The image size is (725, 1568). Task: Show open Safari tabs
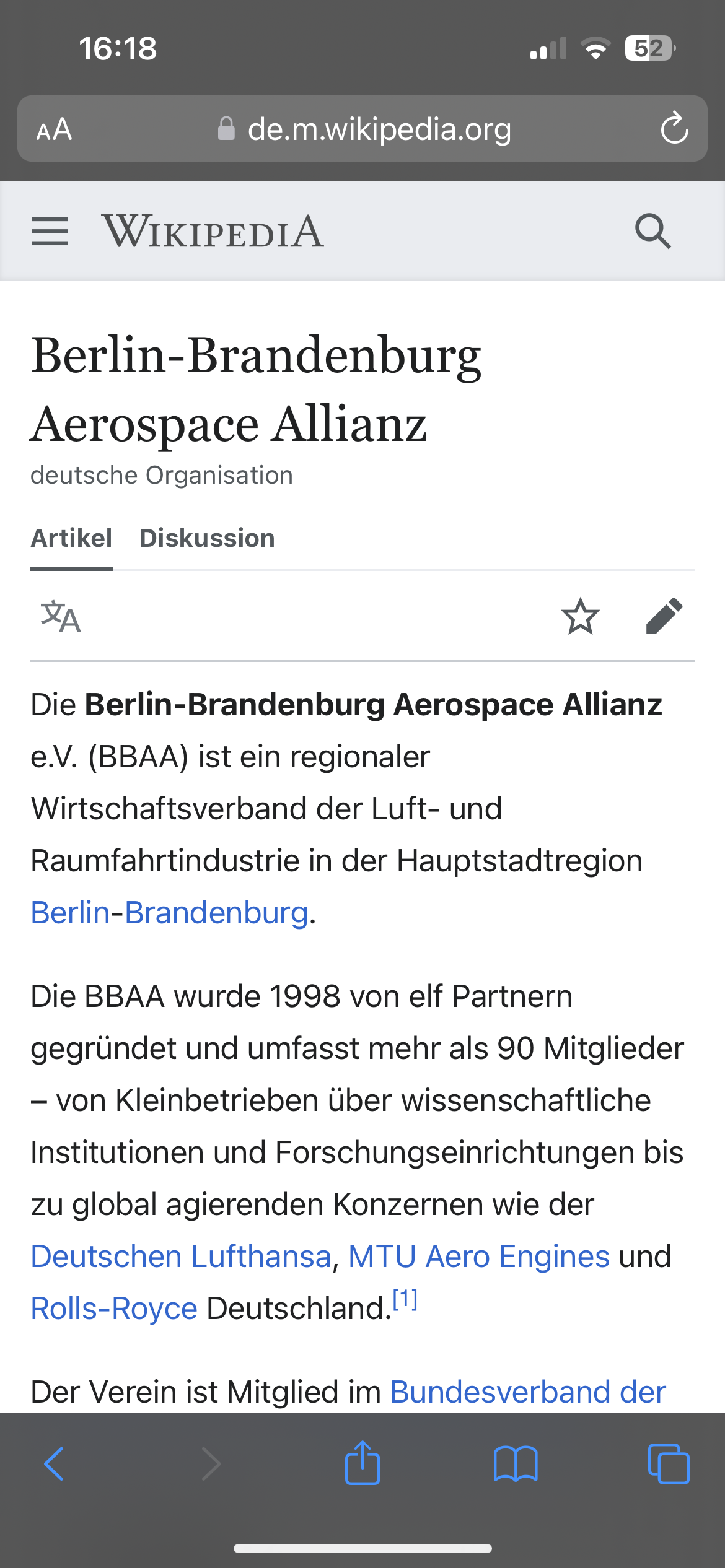pos(669,1464)
